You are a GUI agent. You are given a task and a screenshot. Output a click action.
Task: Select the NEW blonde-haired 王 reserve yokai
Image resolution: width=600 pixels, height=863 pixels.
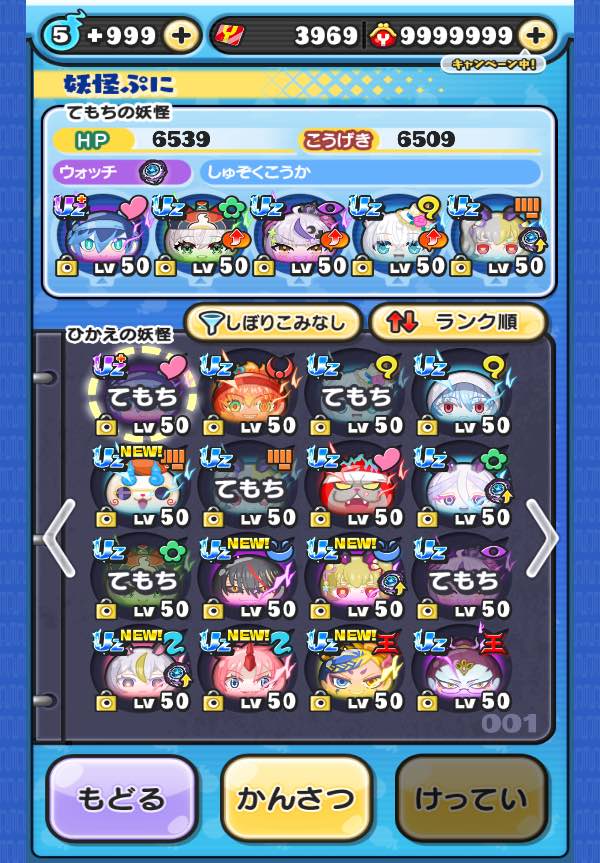click(353, 672)
